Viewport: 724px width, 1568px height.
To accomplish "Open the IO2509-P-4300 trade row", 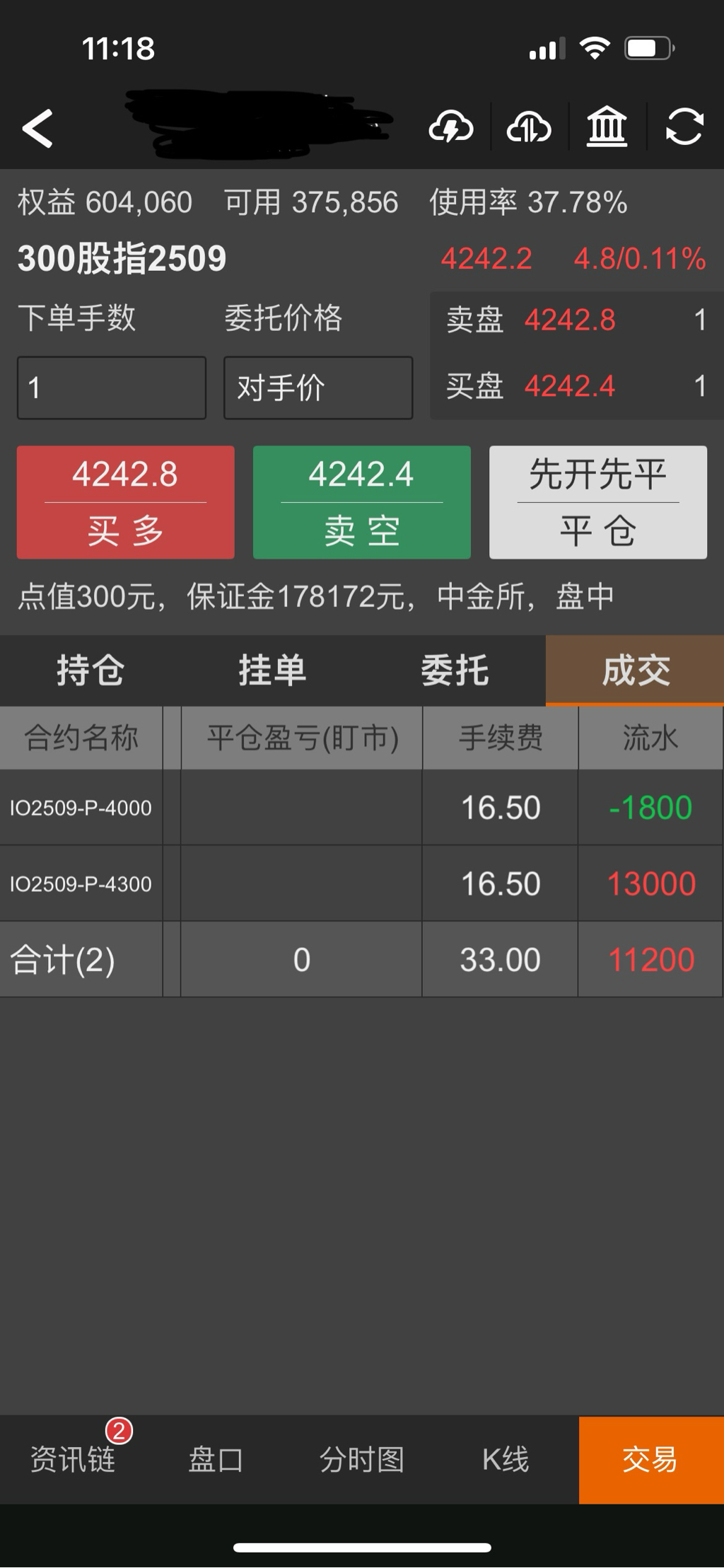I will point(361,883).
